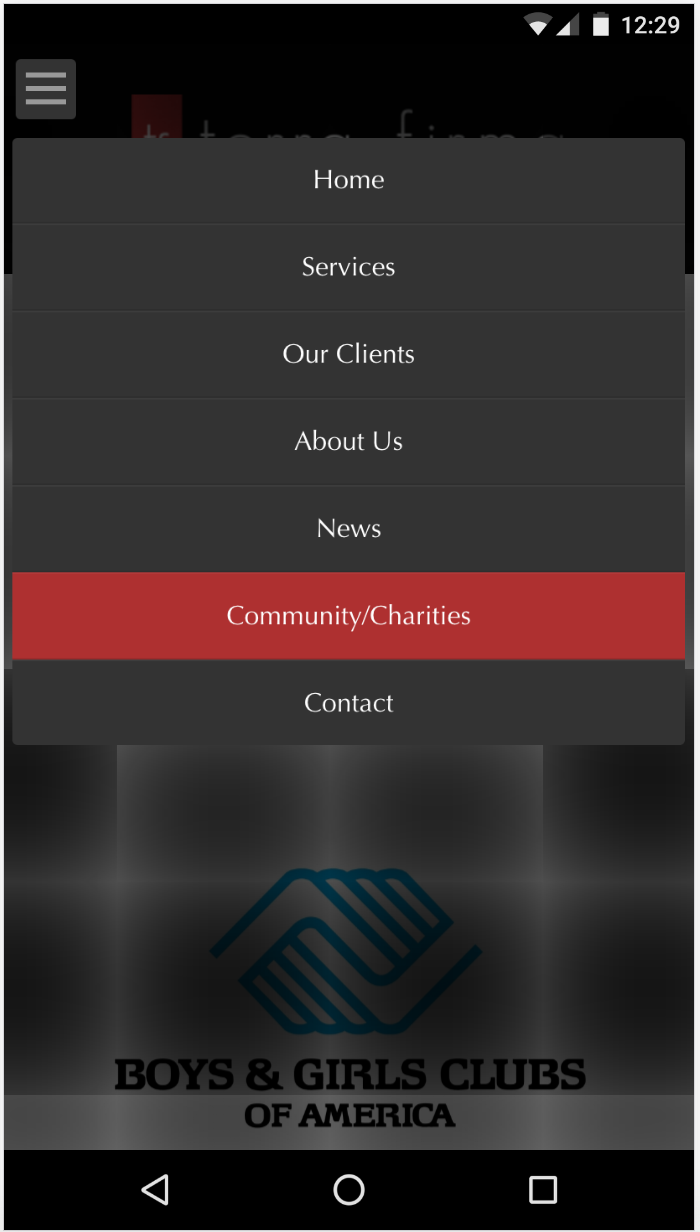Tap the system back button
The image size is (700, 1232).
pos(155,1189)
